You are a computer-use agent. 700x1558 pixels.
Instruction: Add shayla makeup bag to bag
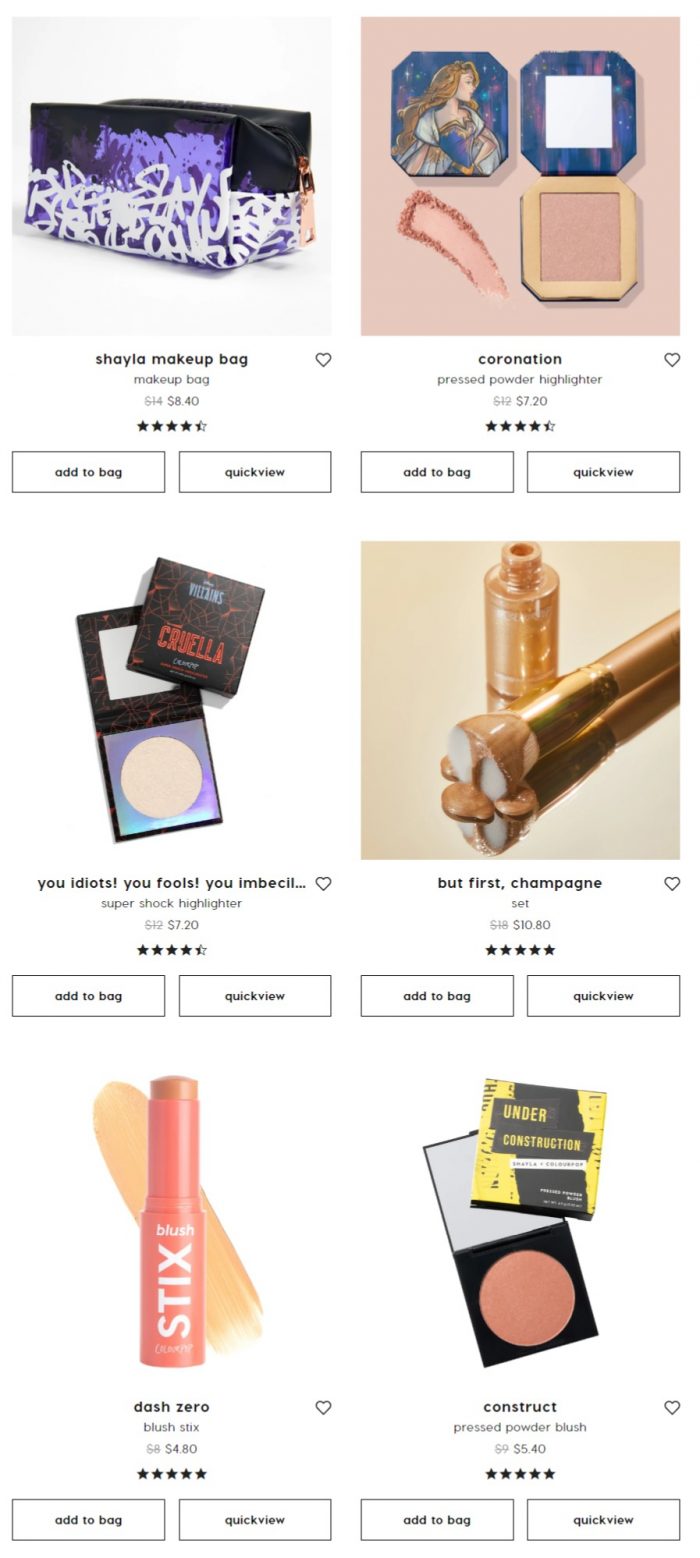point(88,472)
